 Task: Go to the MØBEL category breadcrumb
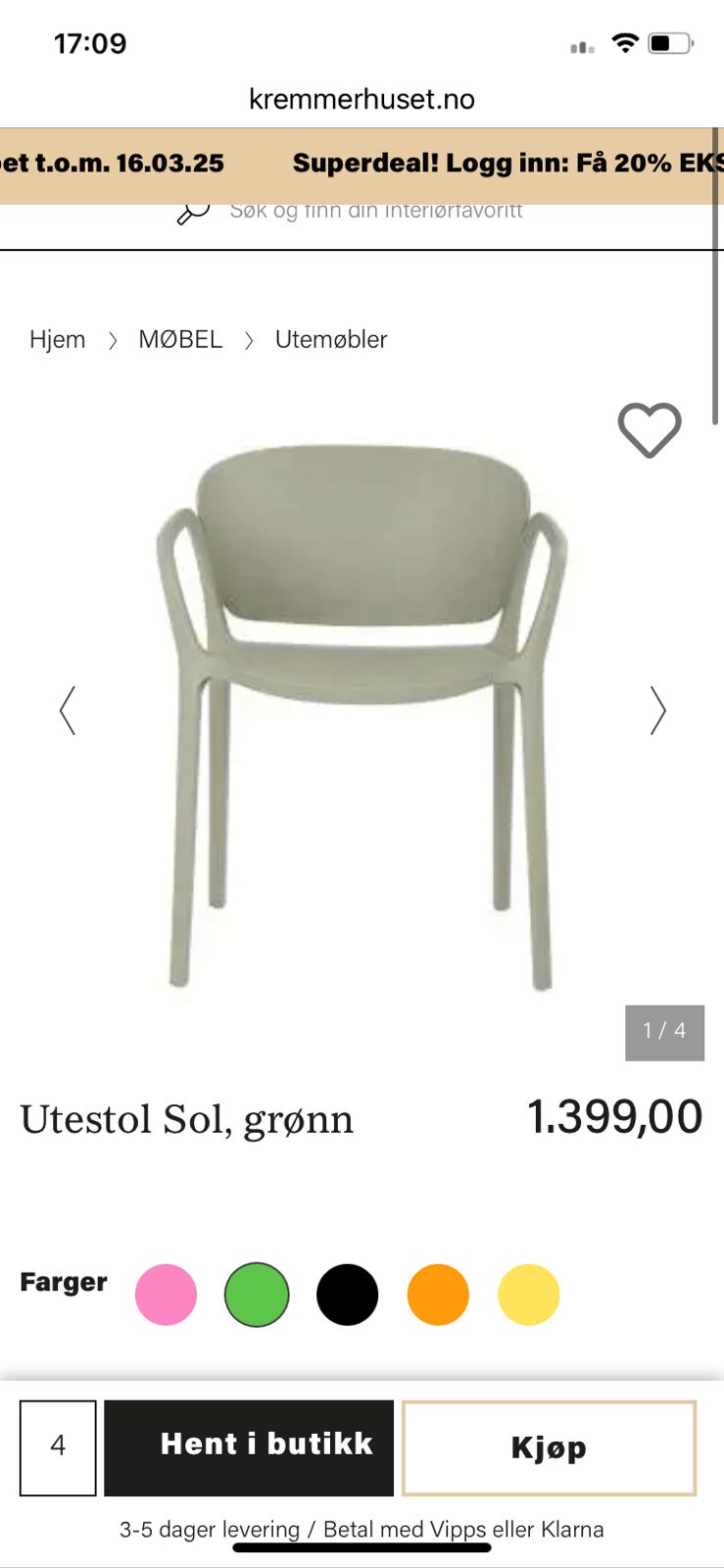[x=180, y=339]
